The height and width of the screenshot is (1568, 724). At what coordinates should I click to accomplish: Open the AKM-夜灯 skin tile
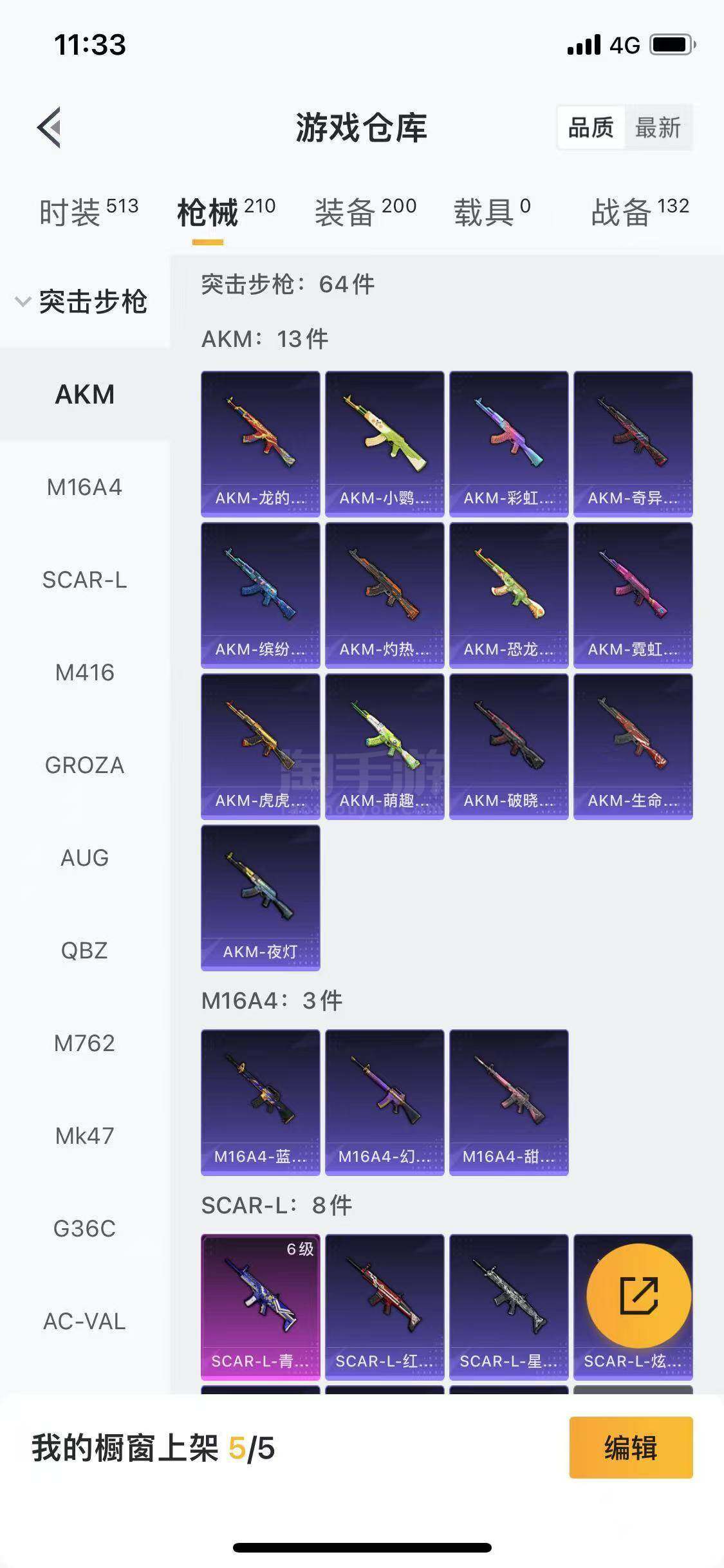coord(260,897)
